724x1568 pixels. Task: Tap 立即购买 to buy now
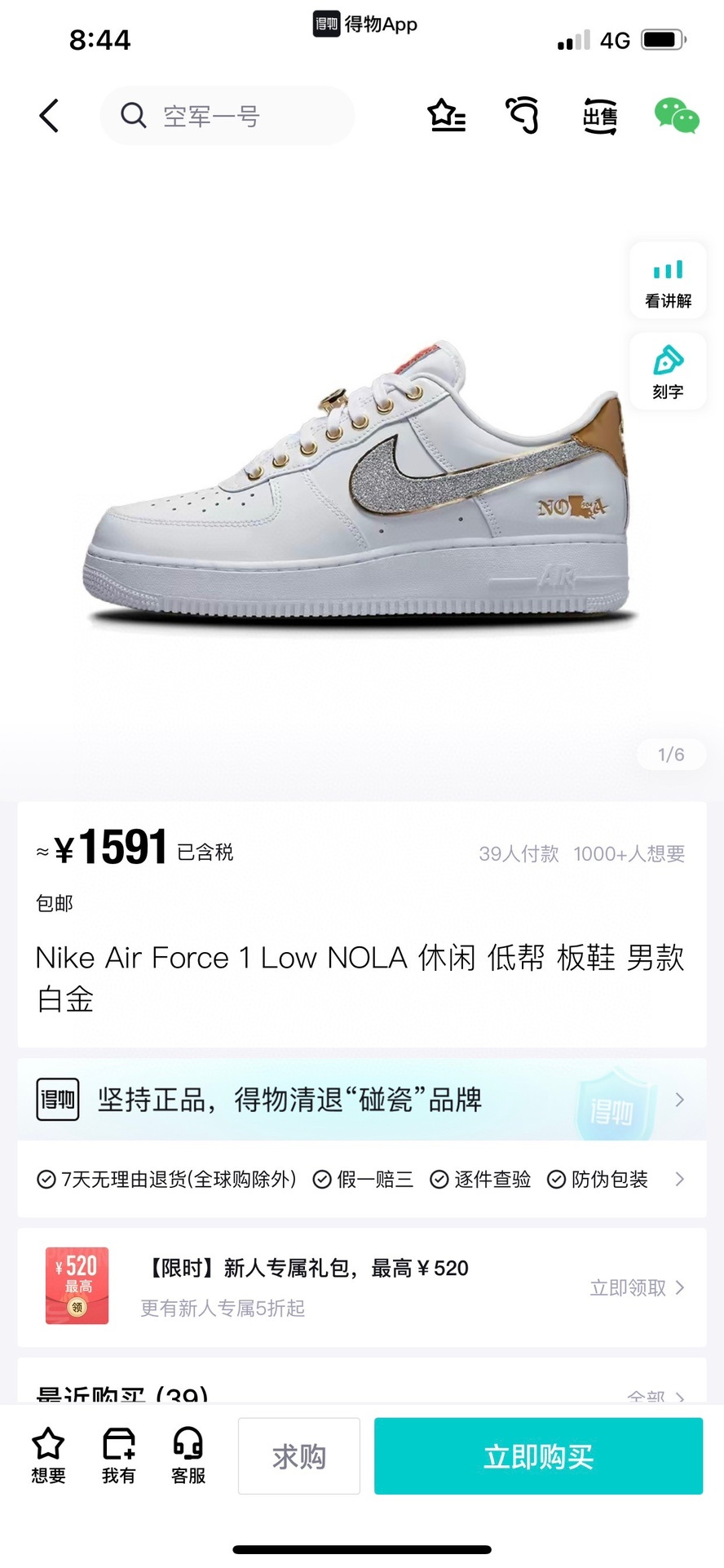[x=538, y=1455]
